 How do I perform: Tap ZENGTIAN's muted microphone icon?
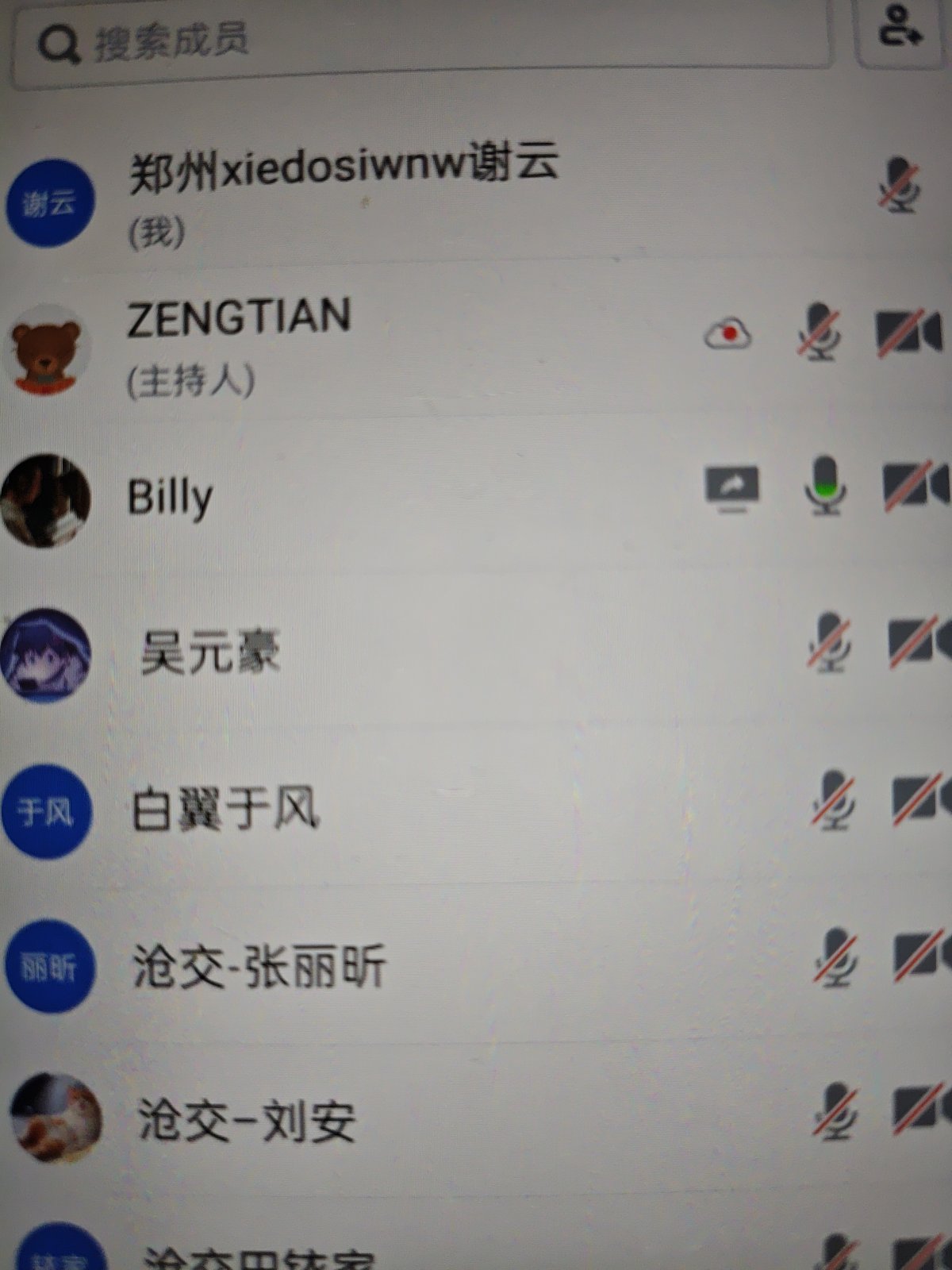tap(819, 332)
